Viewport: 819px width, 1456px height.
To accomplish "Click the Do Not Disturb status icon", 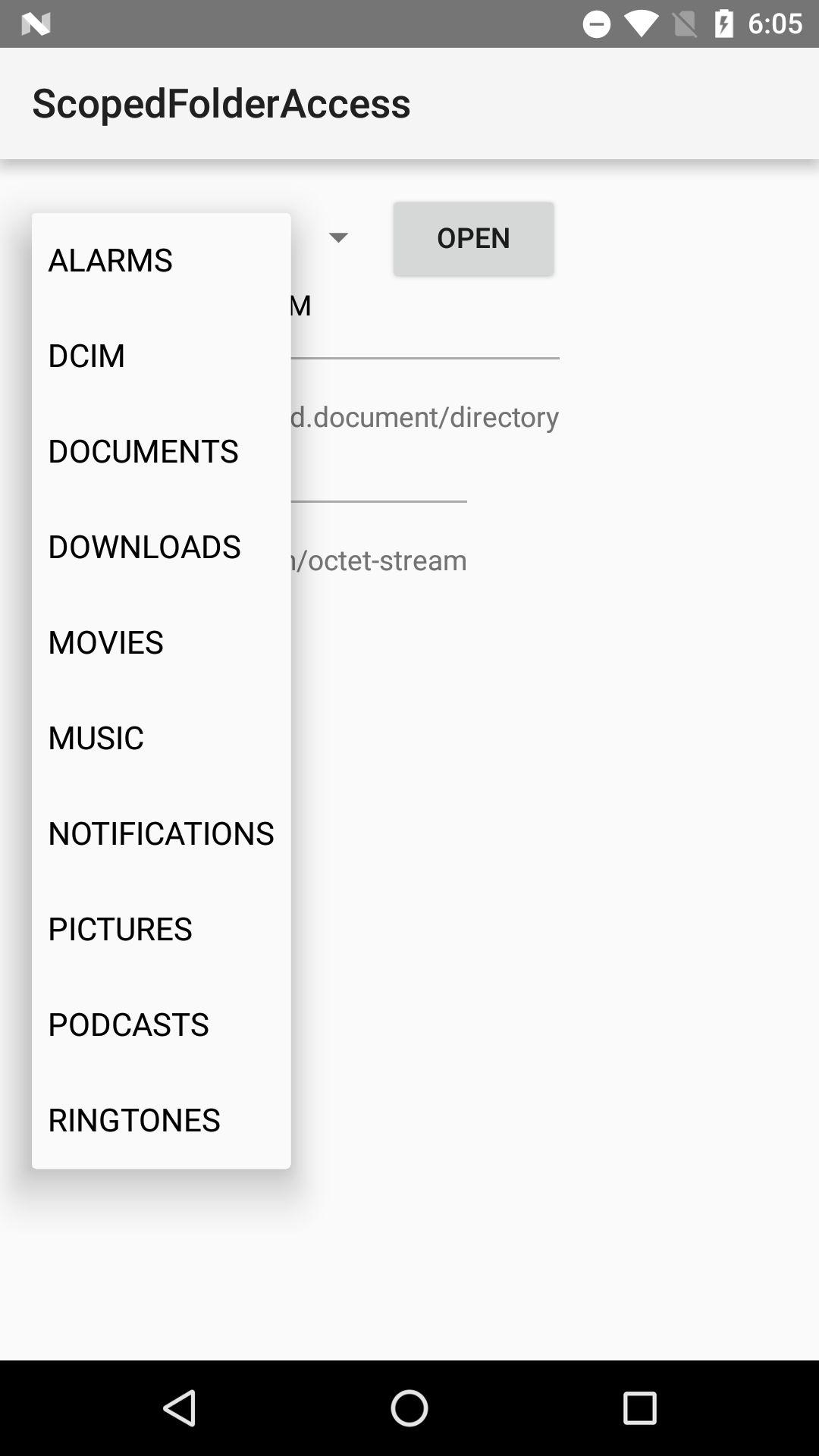I will pos(597,24).
